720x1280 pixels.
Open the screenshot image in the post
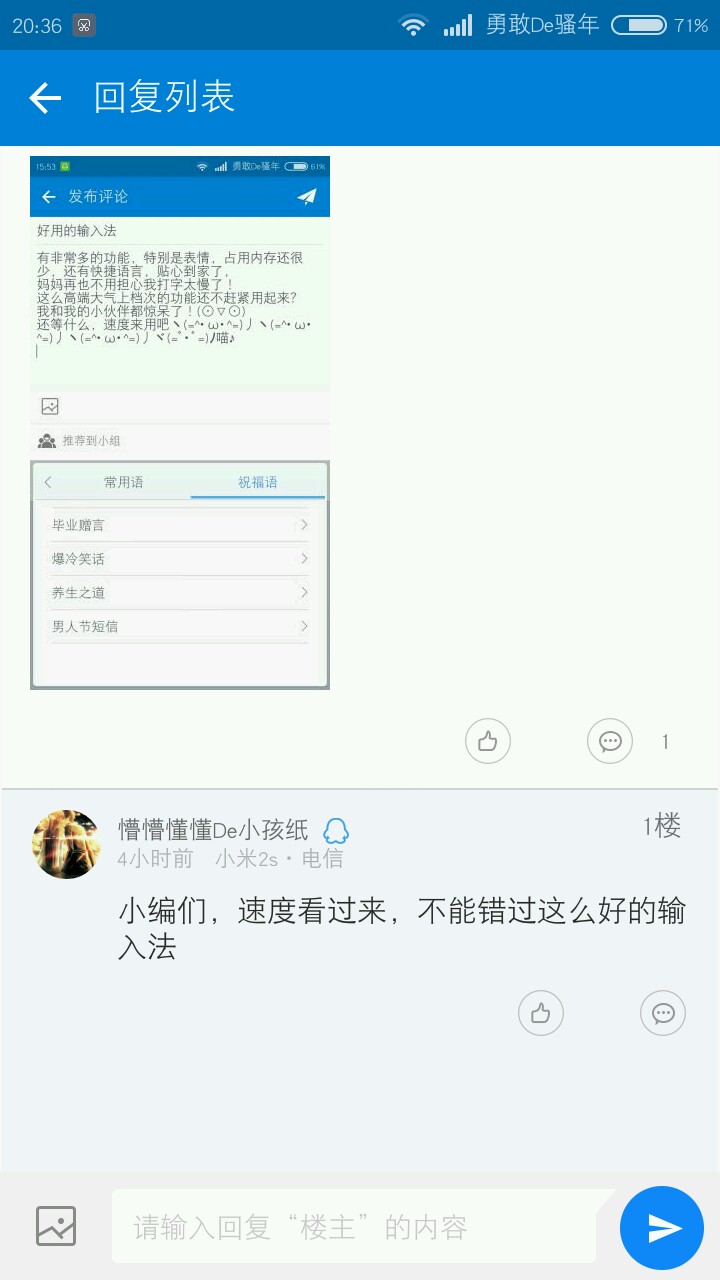[180, 422]
